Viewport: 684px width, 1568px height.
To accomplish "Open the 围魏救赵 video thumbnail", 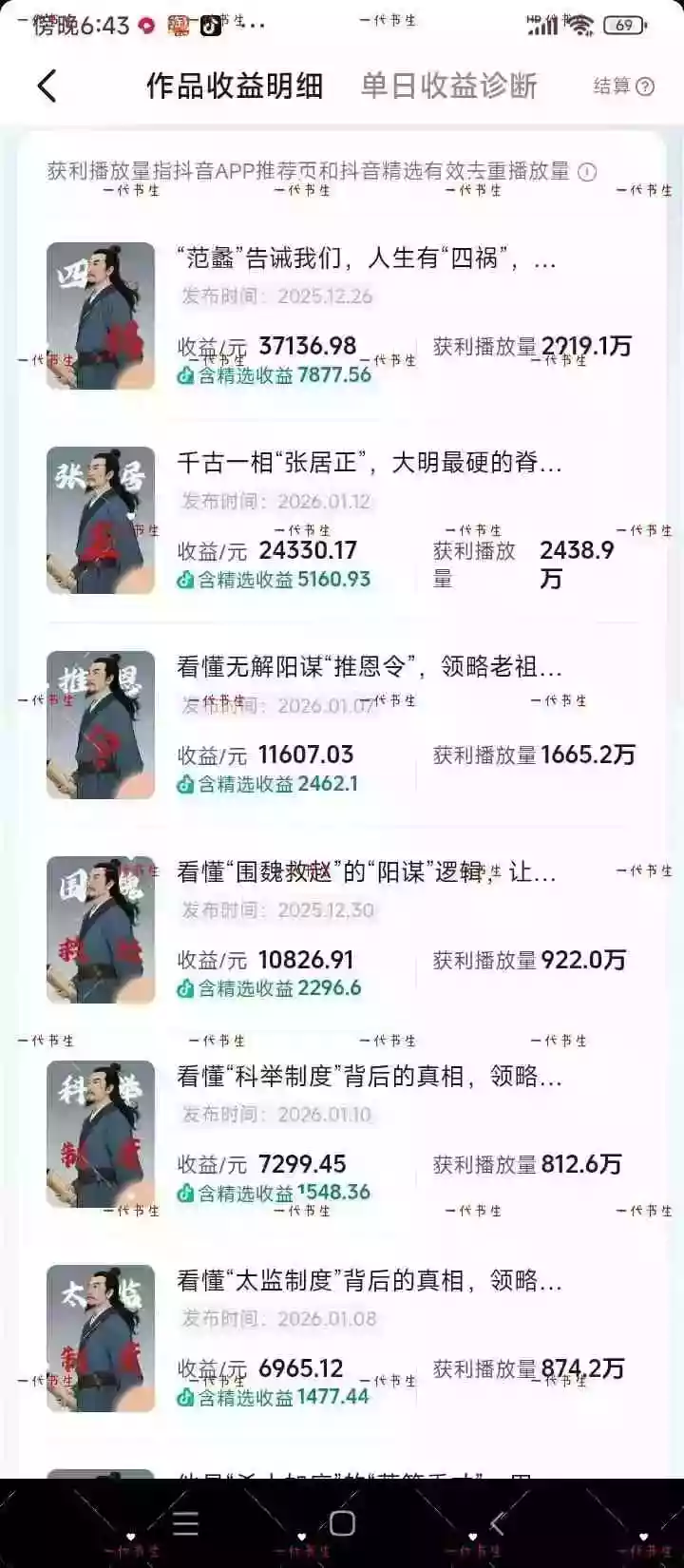I will coord(100,928).
